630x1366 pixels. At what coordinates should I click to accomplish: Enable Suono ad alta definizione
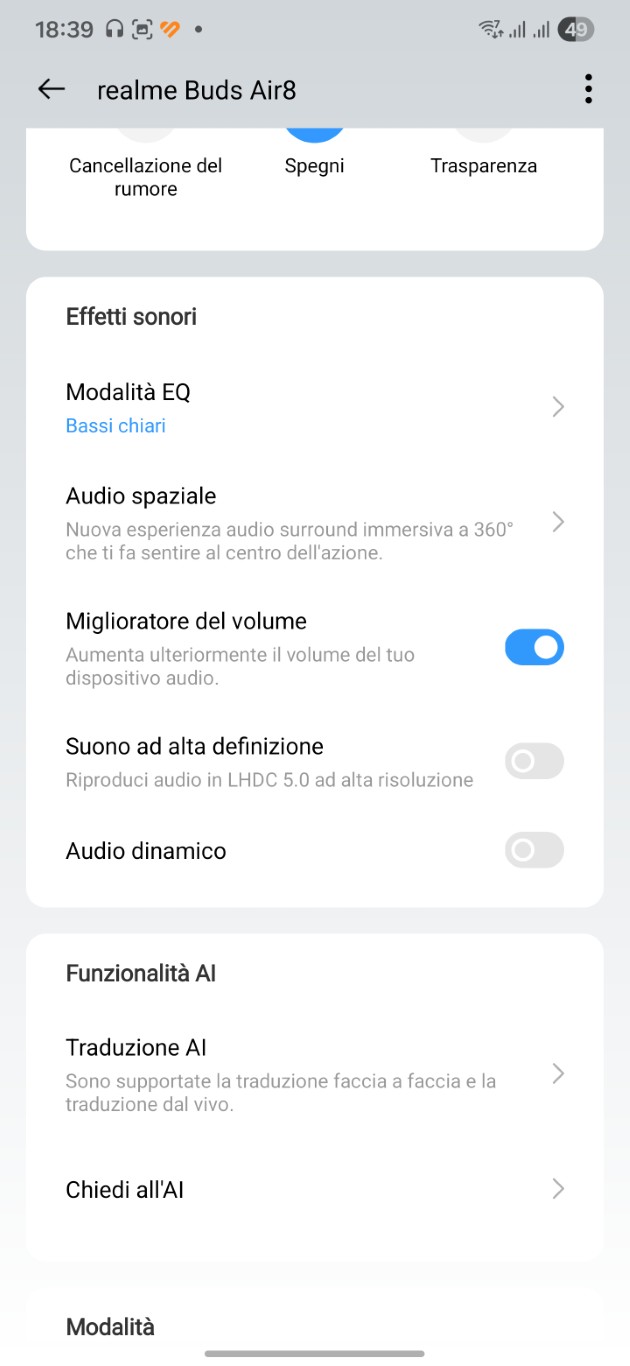pyautogui.click(x=534, y=762)
